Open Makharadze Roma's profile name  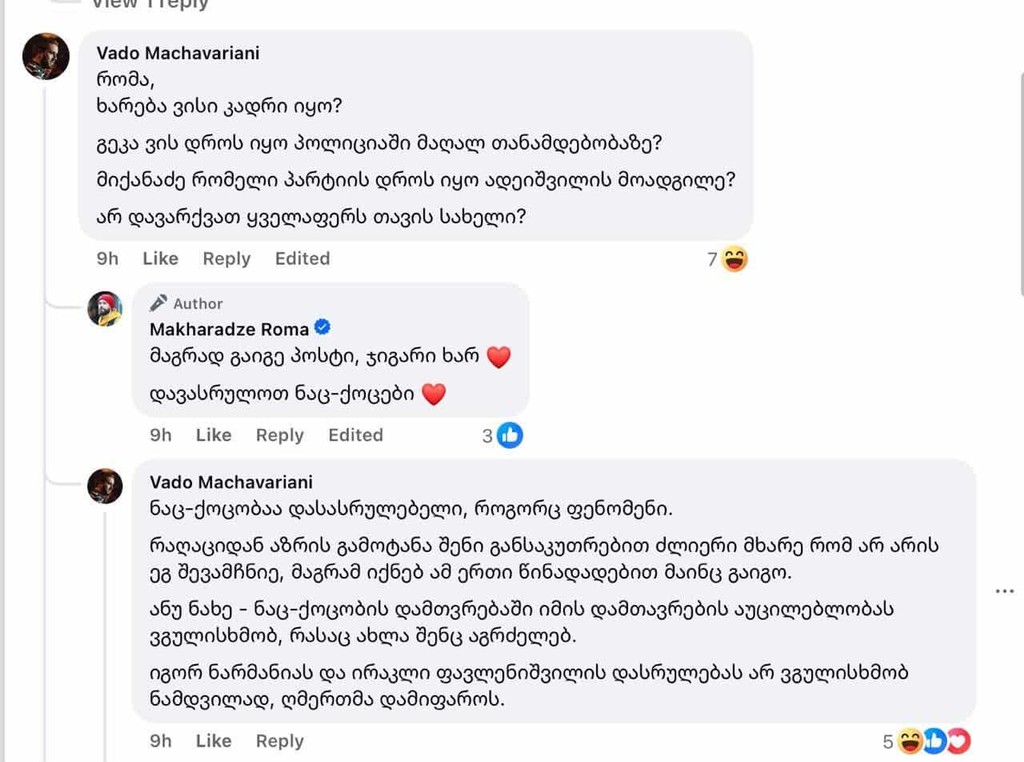point(229,329)
